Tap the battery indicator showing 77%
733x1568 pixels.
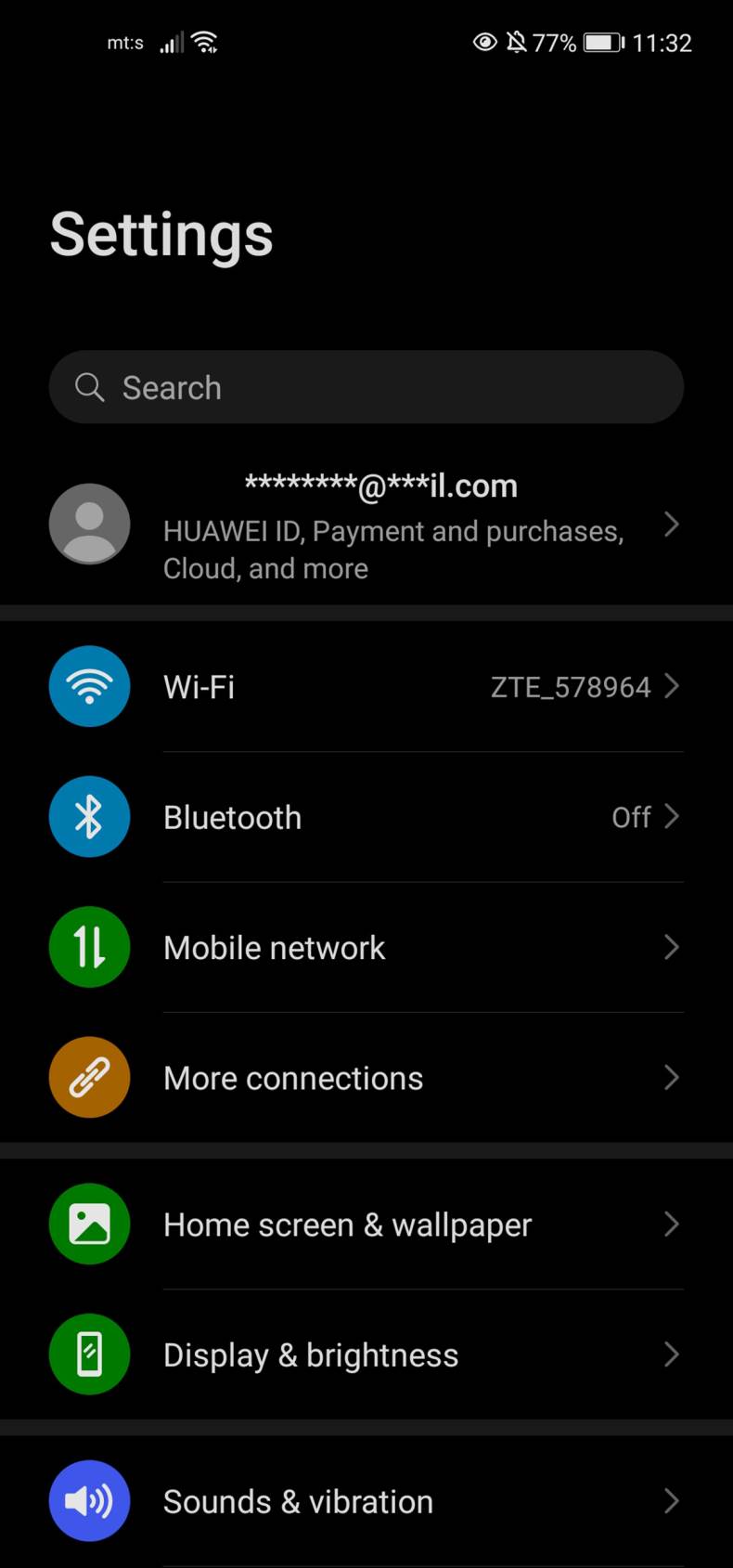coord(600,42)
